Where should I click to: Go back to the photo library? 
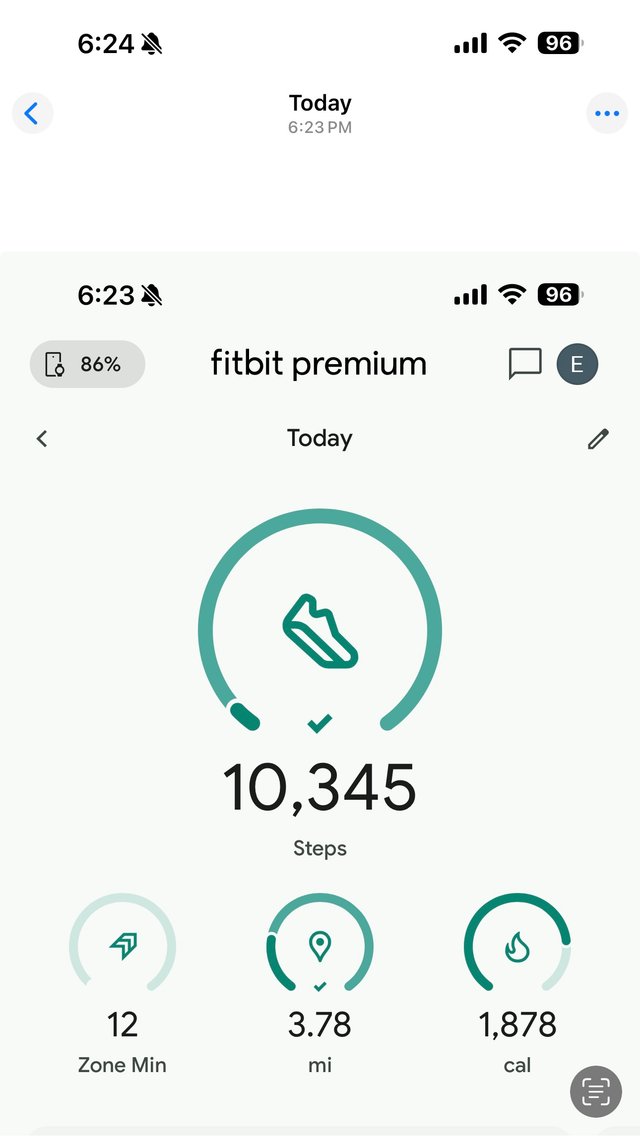point(32,113)
